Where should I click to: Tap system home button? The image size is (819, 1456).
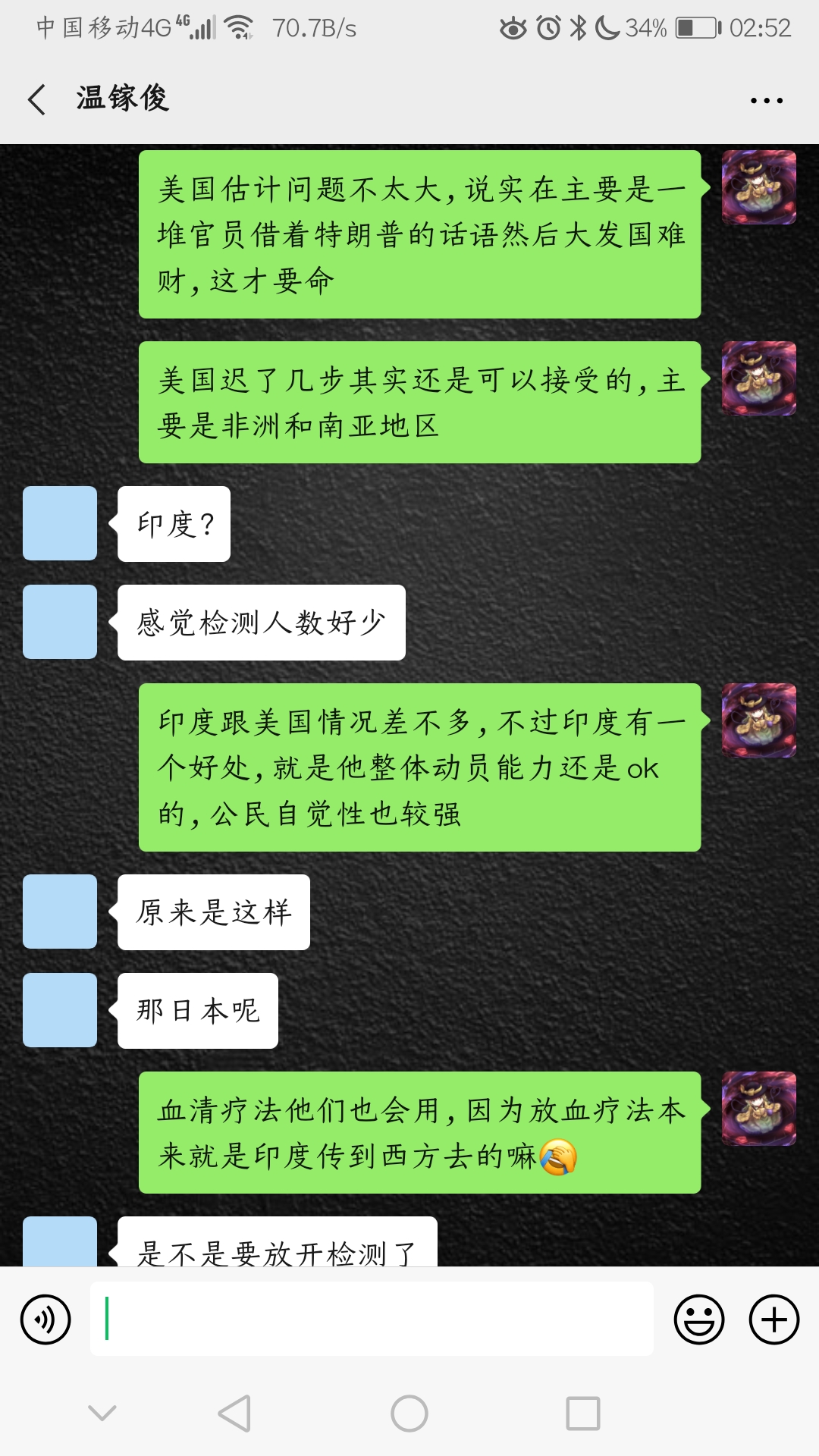[x=409, y=1414]
